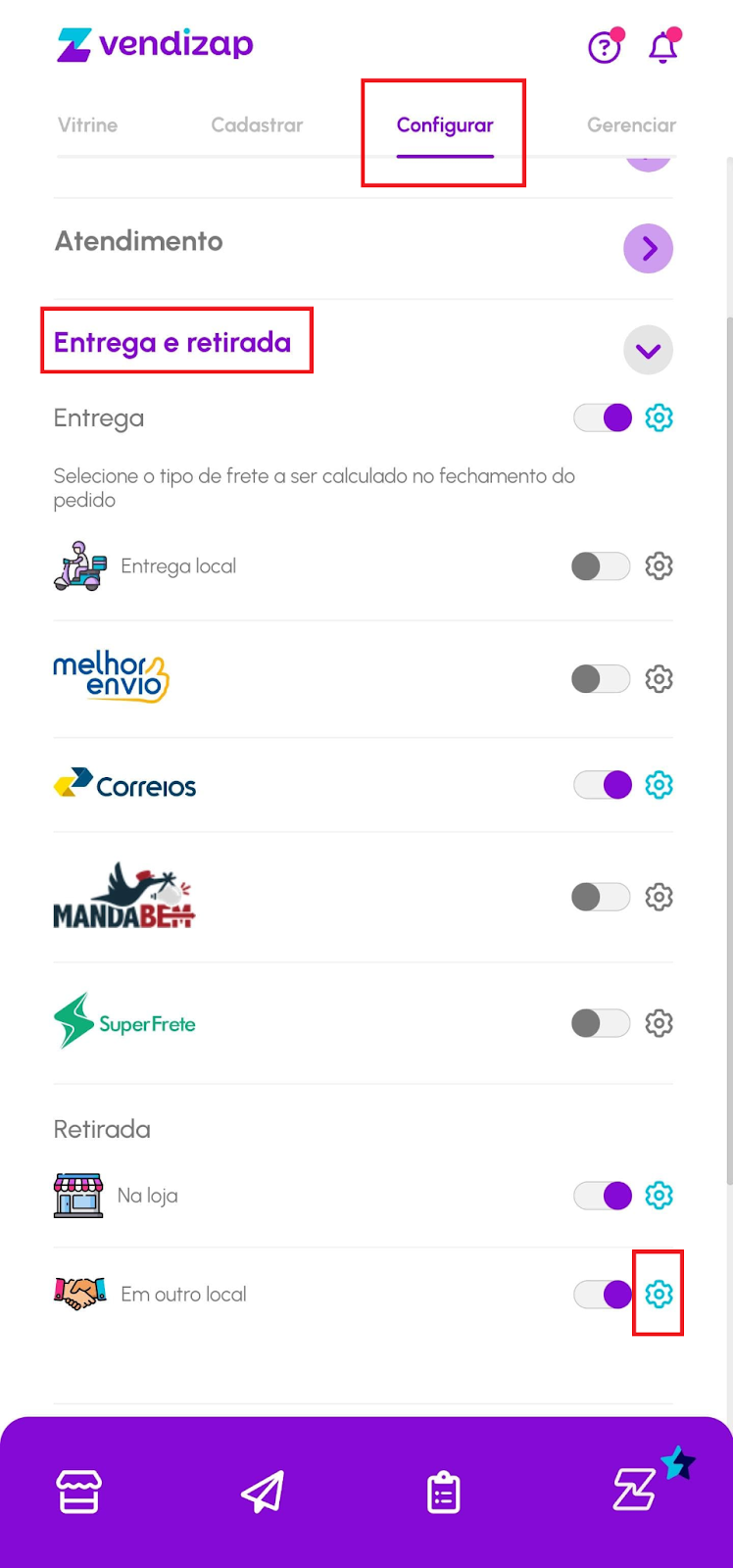
Task: Turn off the Correios toggle
Action: click(x=603, y=785)
